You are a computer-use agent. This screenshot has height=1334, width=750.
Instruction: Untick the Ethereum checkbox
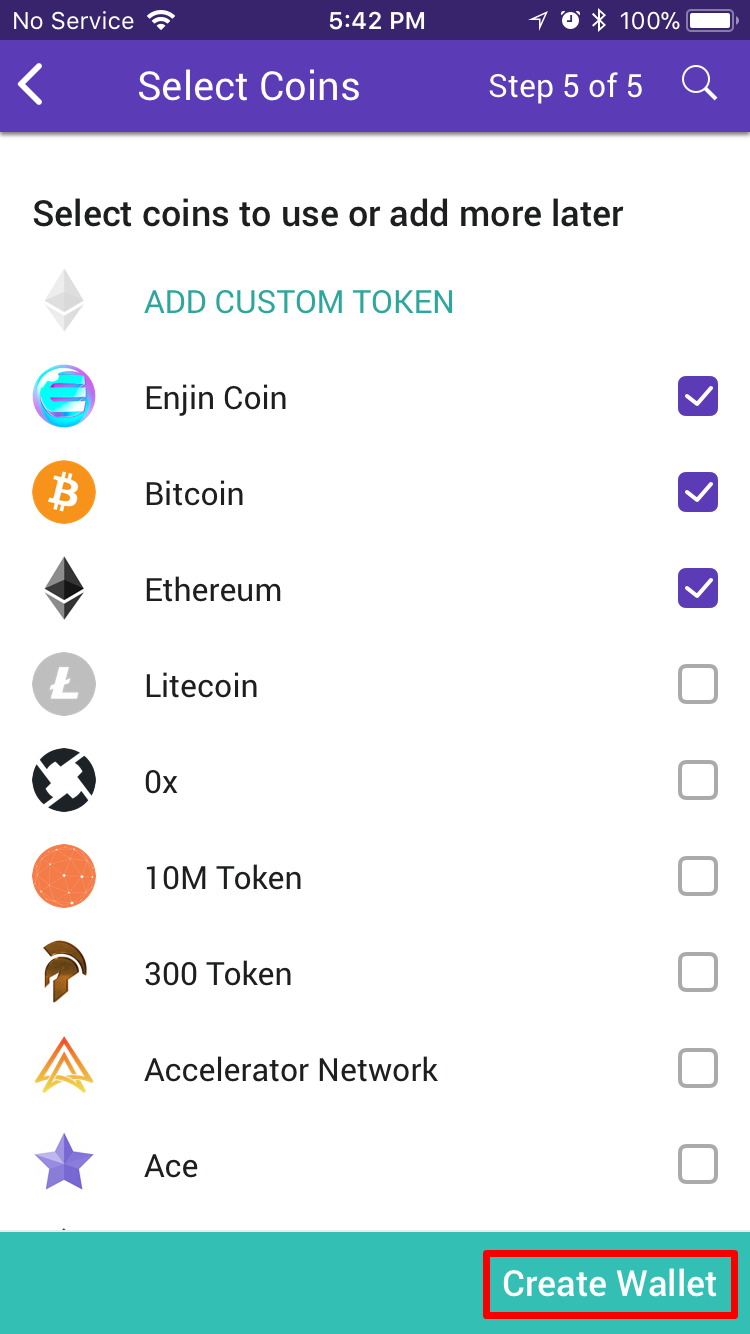coord(698,588)
